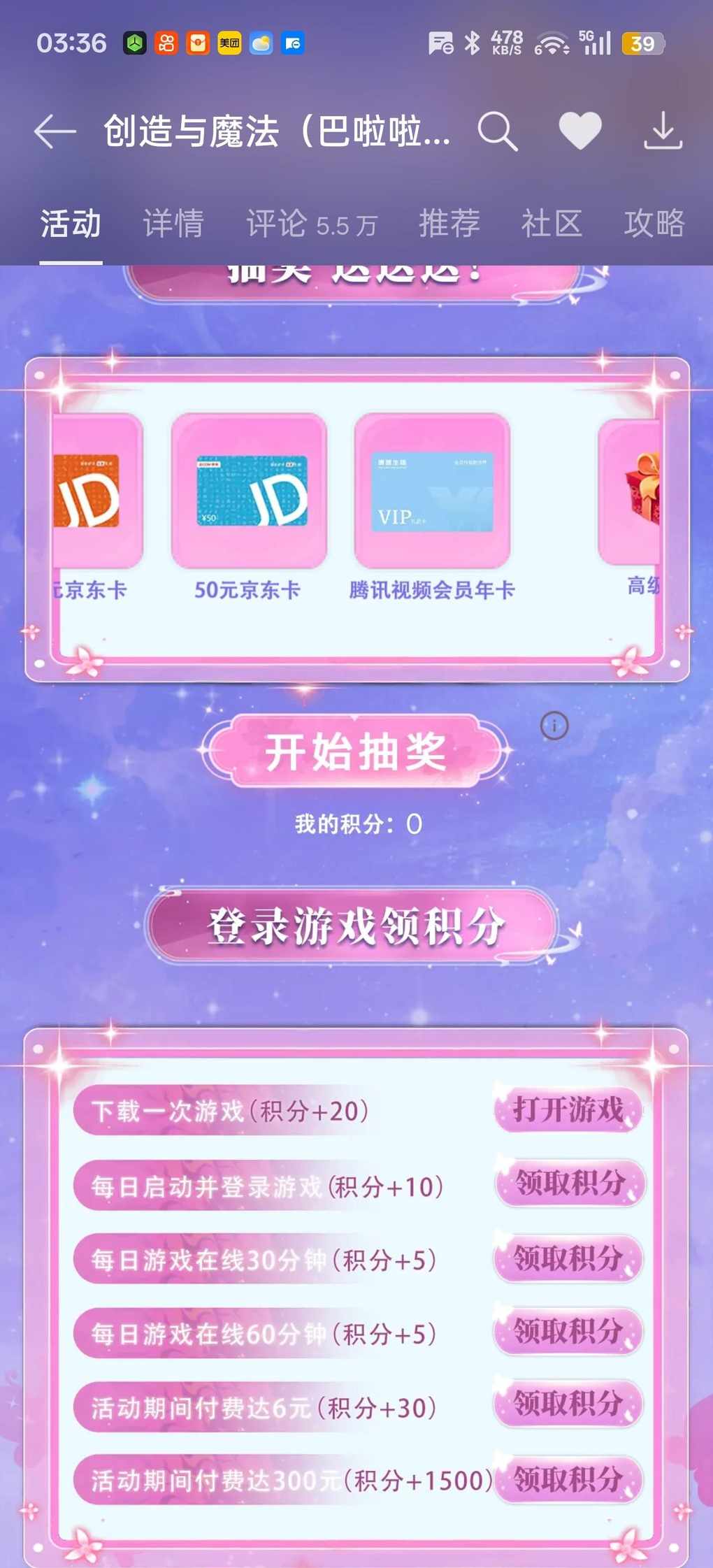Screen dimensions: 713x1568
Task: Open the 评论 tab
Action: click(x=311, y=224)
